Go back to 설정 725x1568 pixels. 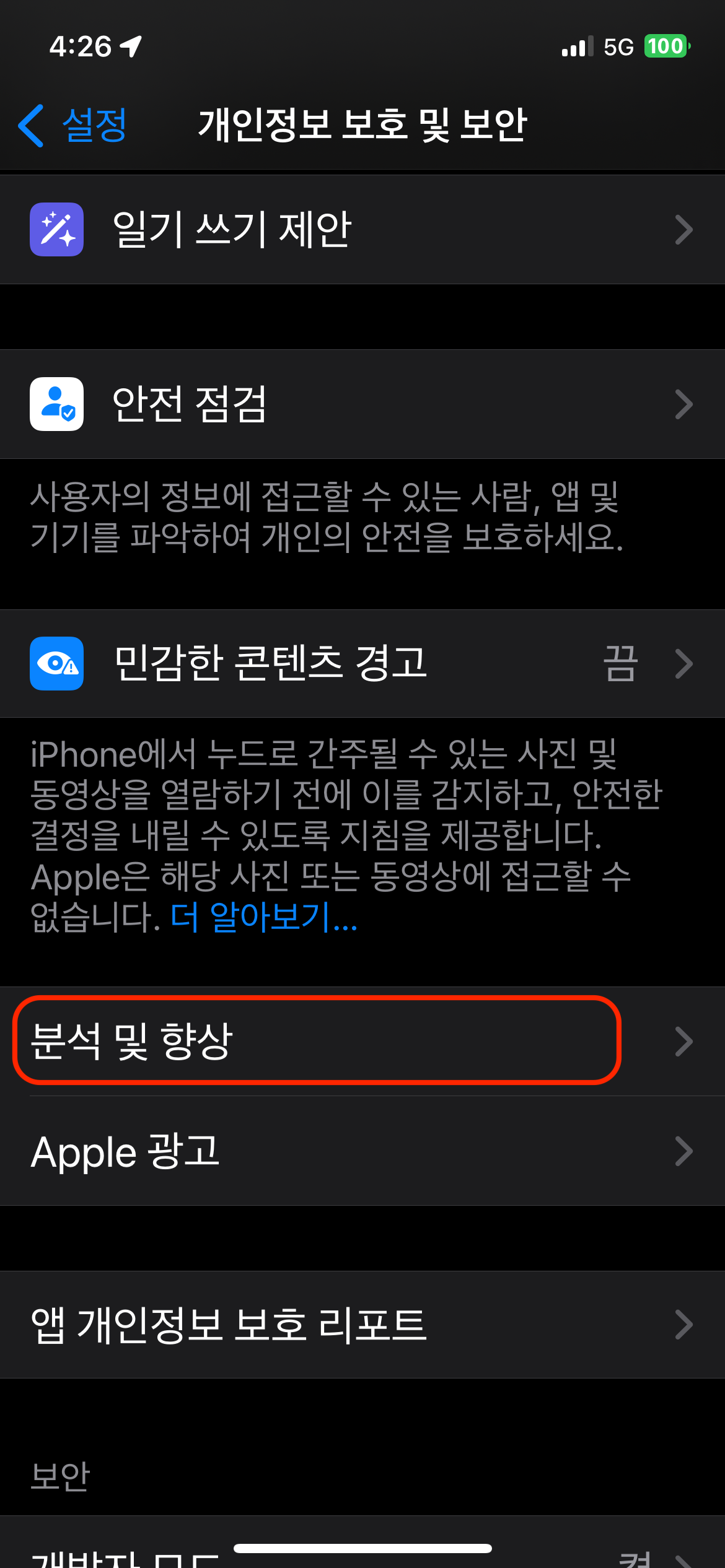pos(73,126)
